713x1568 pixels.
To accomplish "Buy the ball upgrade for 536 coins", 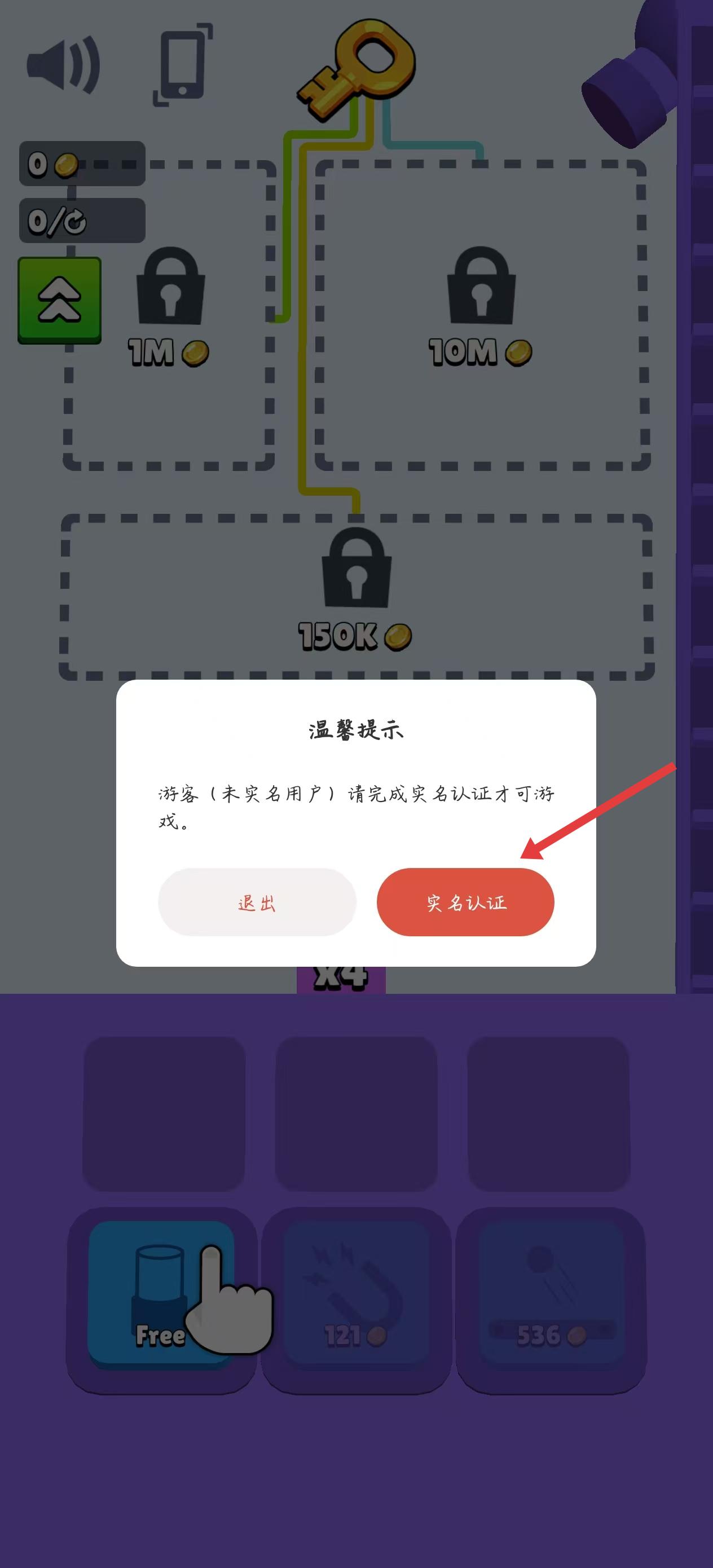I will [551, 1294].
